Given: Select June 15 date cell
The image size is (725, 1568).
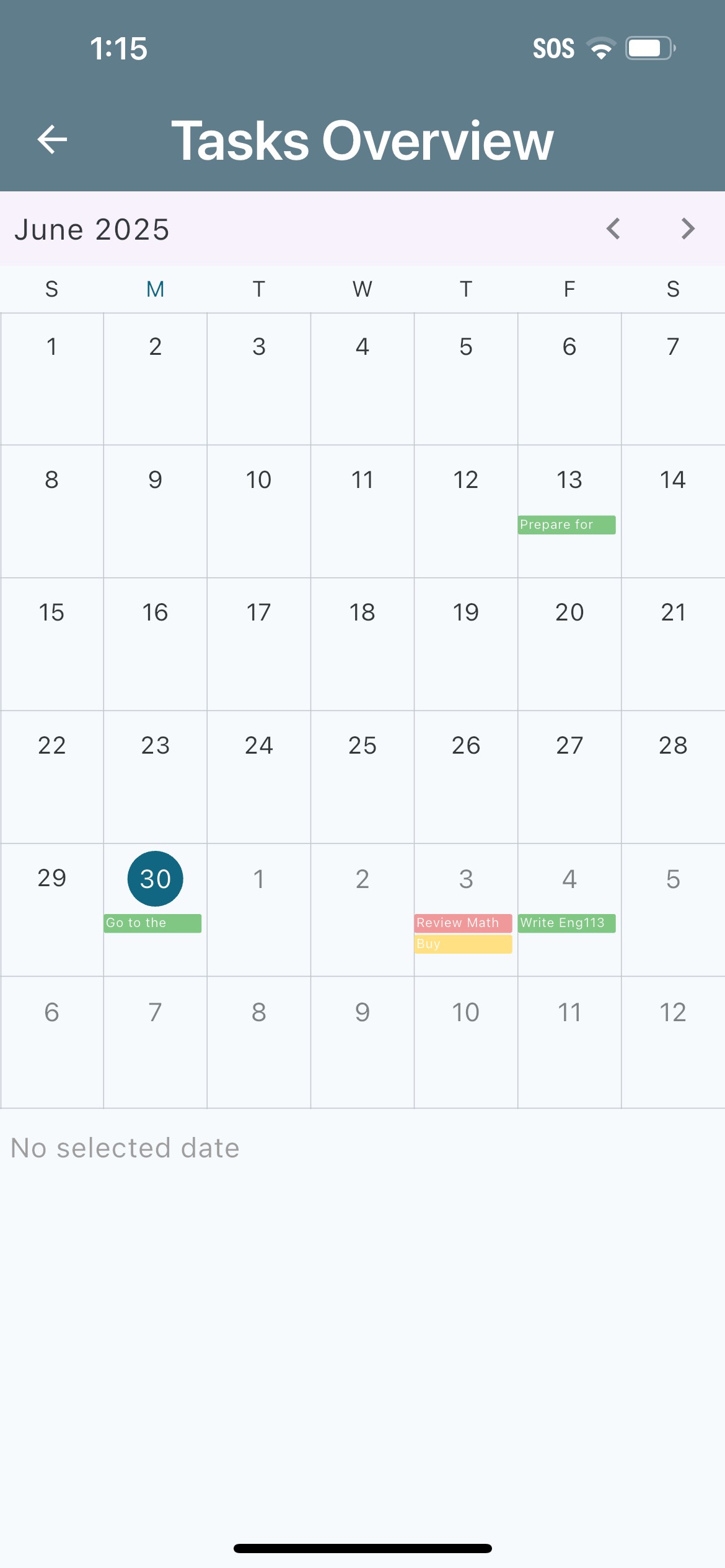Looking at the screenshot, I should point(52,612).
